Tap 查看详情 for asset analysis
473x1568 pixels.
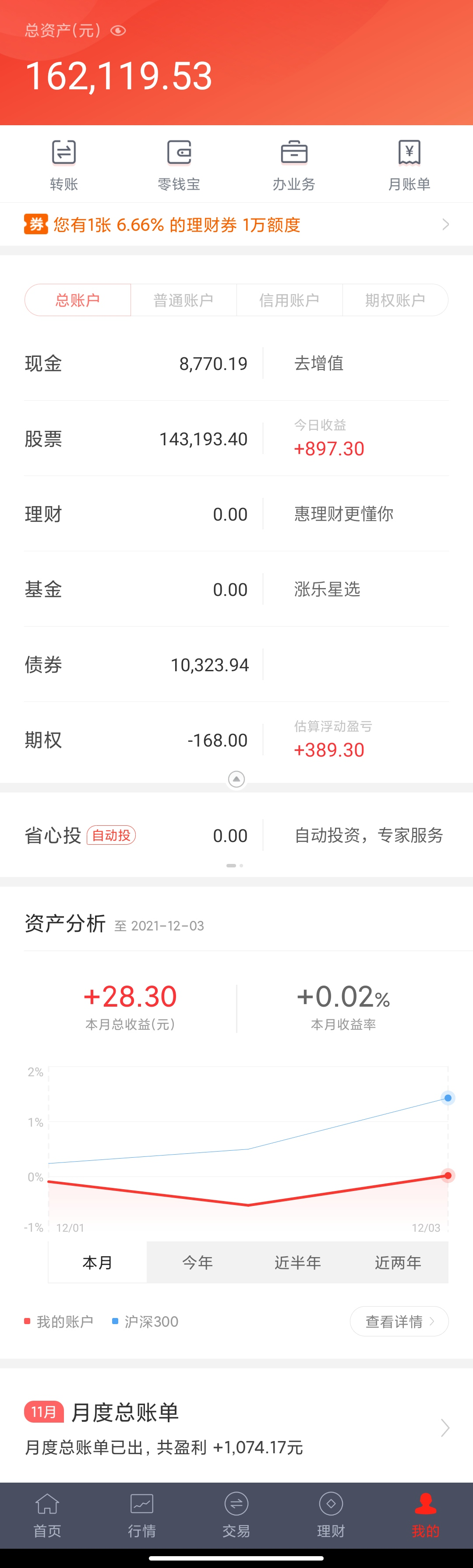(x=399, y=1321)
